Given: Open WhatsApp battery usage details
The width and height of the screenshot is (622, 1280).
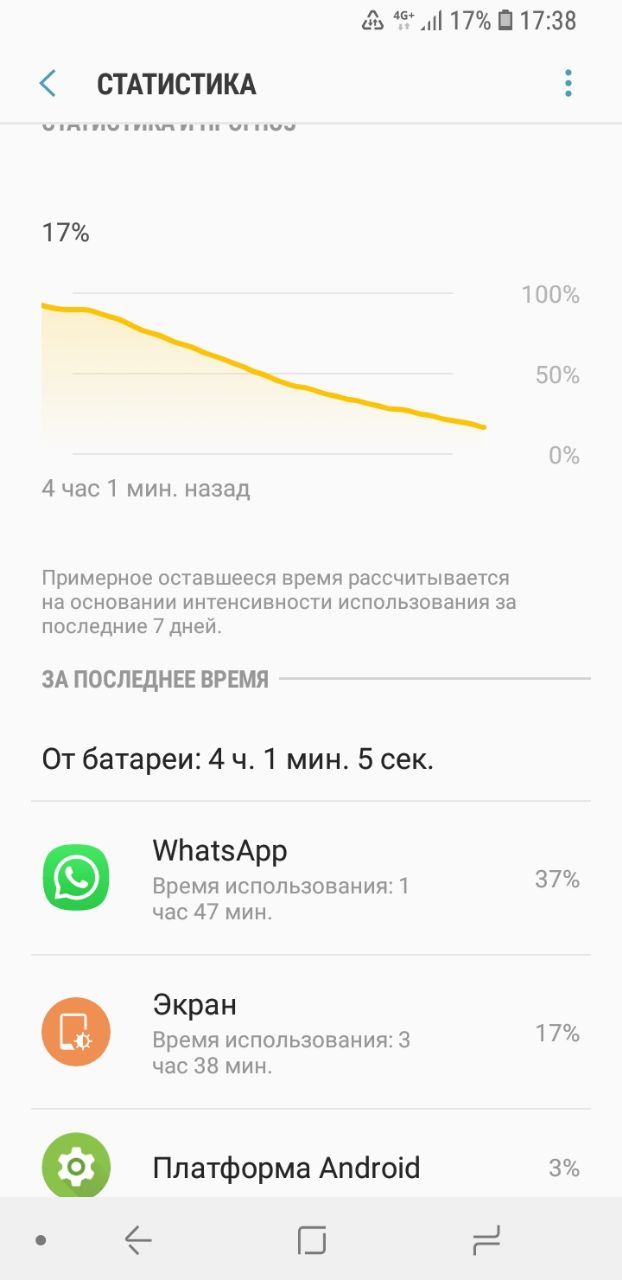Looking at the screenshot, I should (x=310, y=878).
